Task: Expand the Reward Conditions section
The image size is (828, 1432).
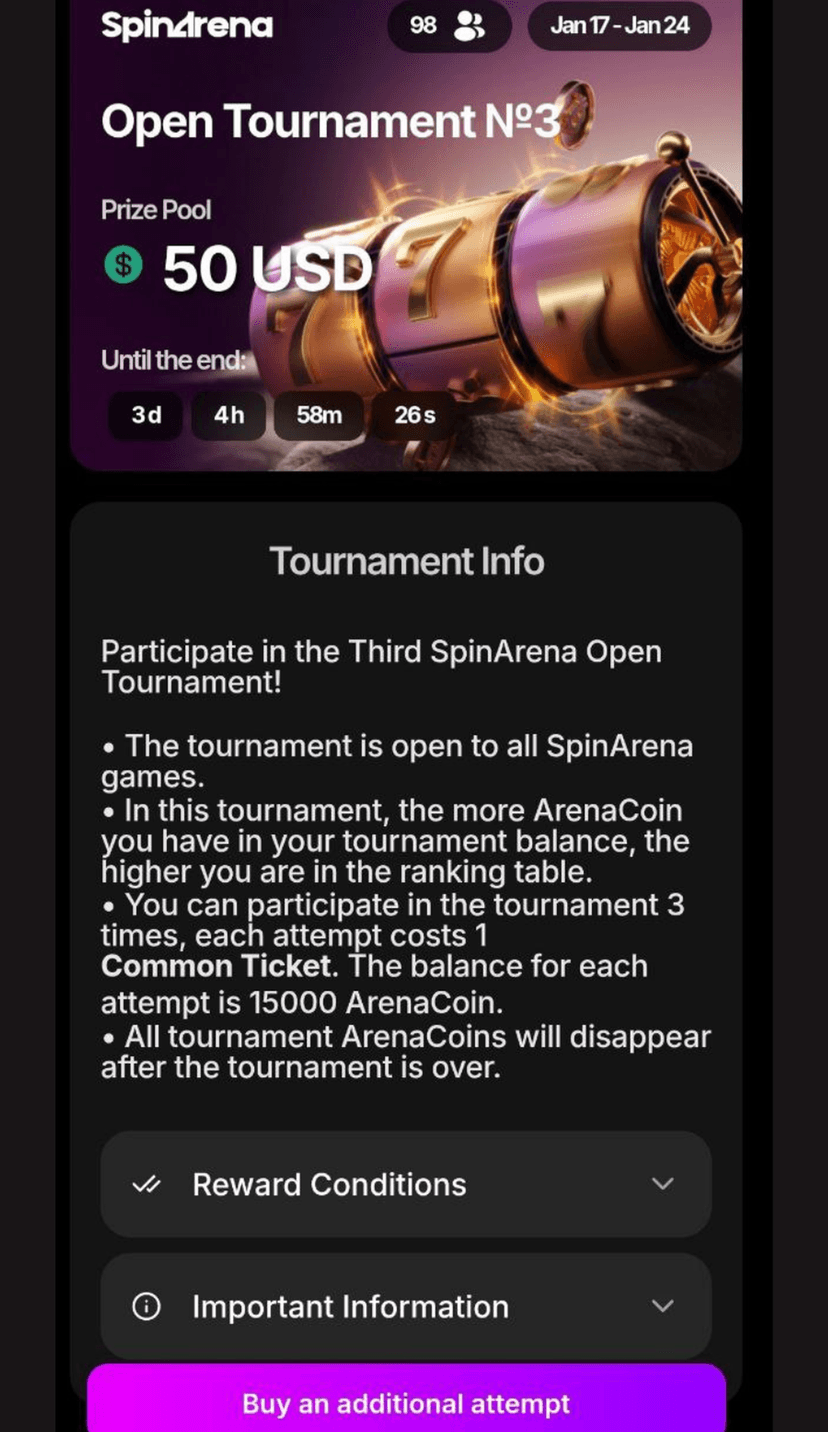Action: coord(406,1185)
